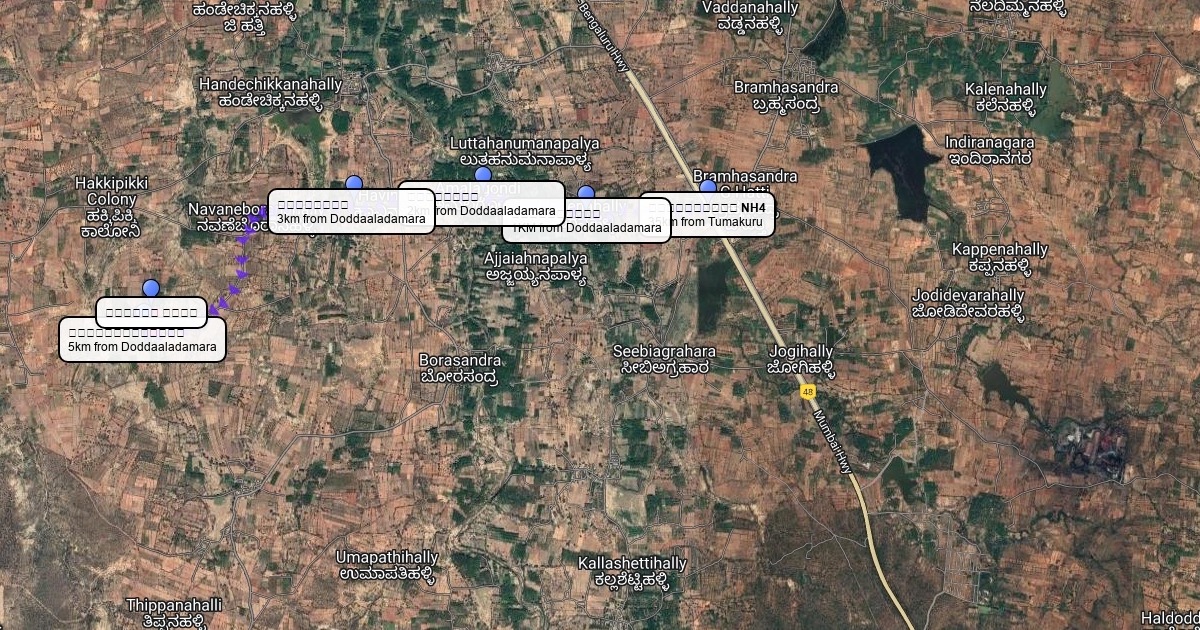Open the '5km from Doddaaladamara' info label
The width and height of the screenshot is (1200, 630).
[x=142, y=340]
